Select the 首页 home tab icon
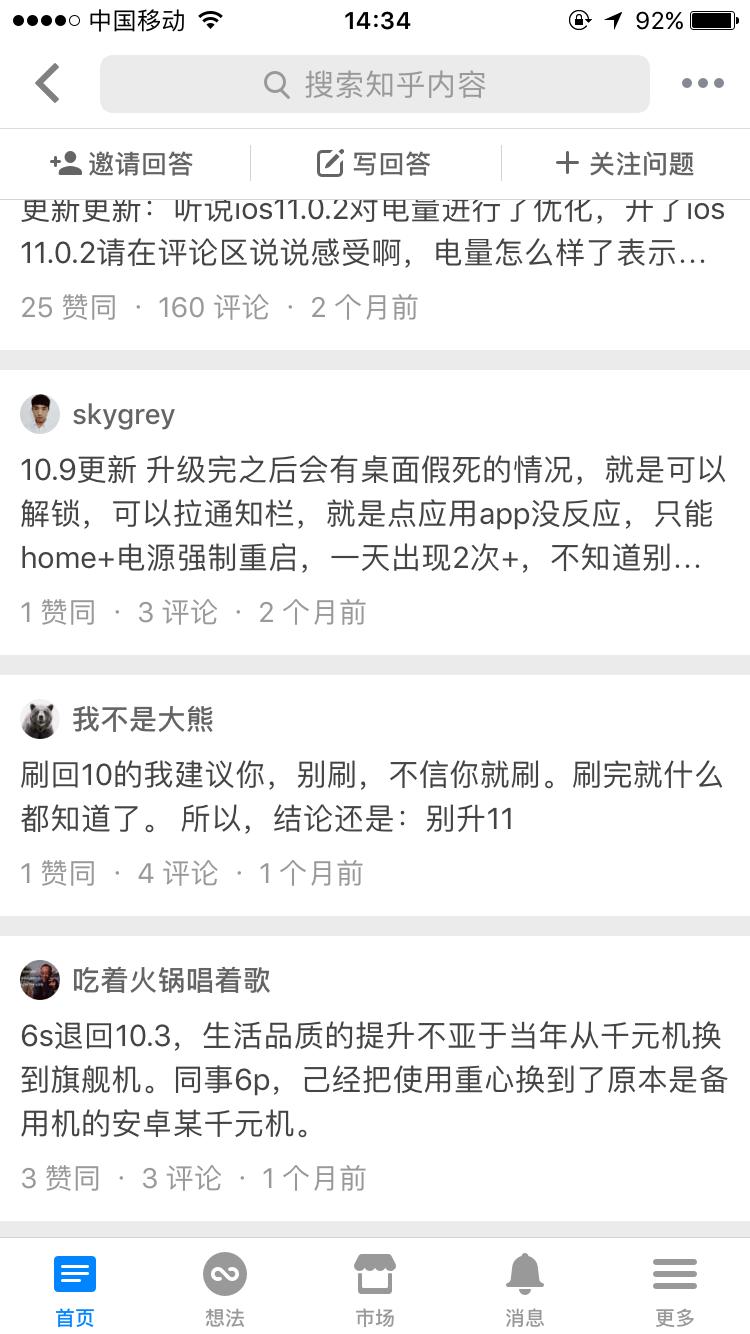 [x=75, y=1275]
